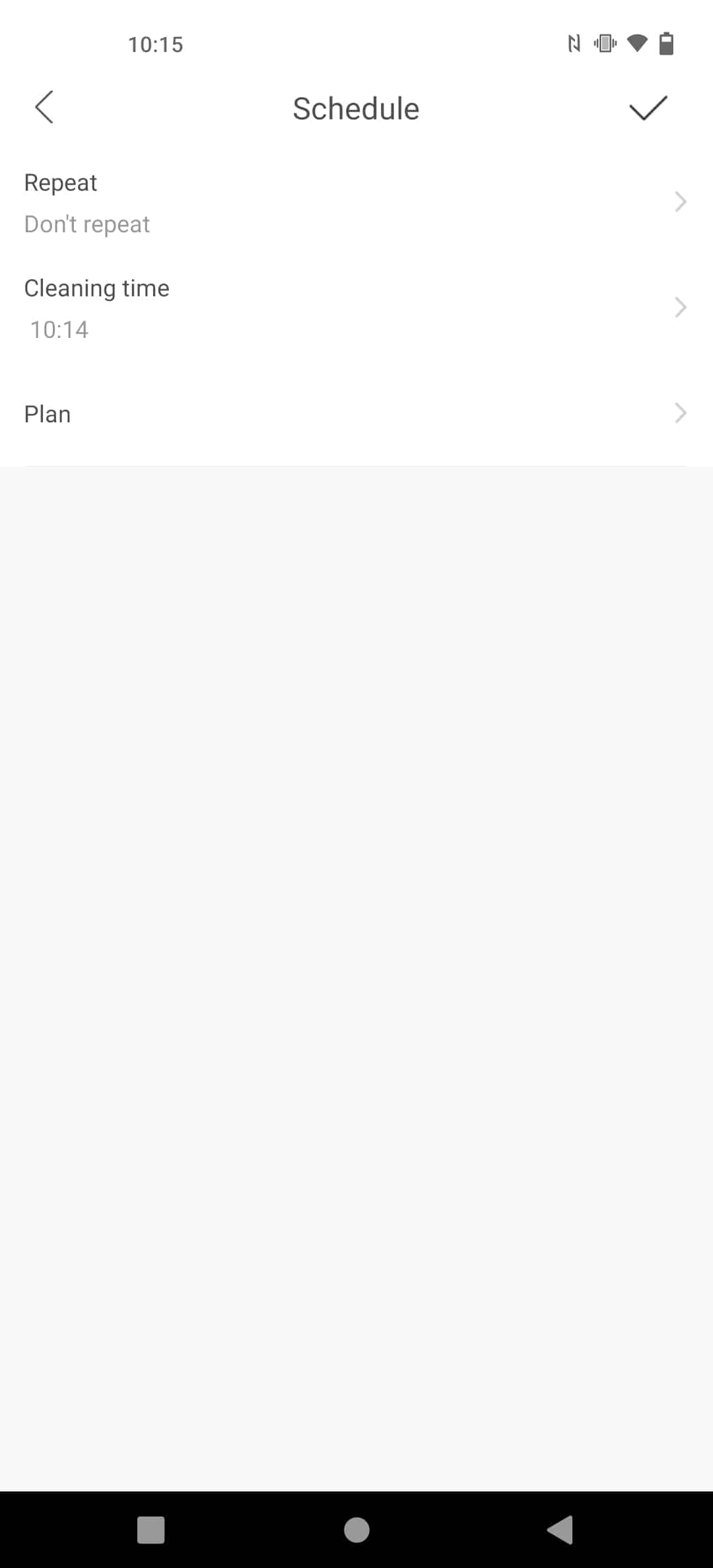Confirm the schedule with the checkmark

coord(648,108)
